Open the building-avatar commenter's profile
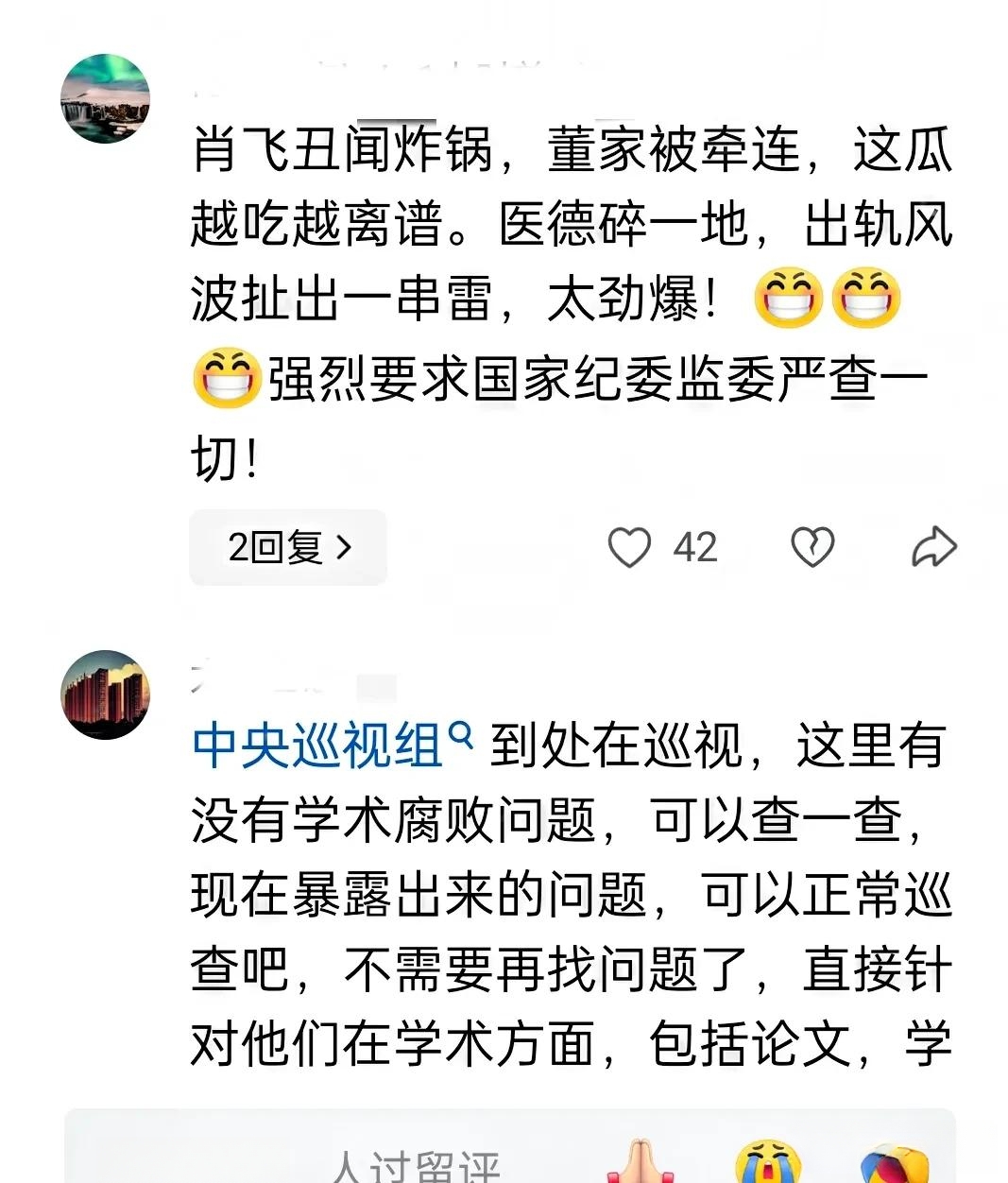The image size is (1008, 1183). [105, 694]
